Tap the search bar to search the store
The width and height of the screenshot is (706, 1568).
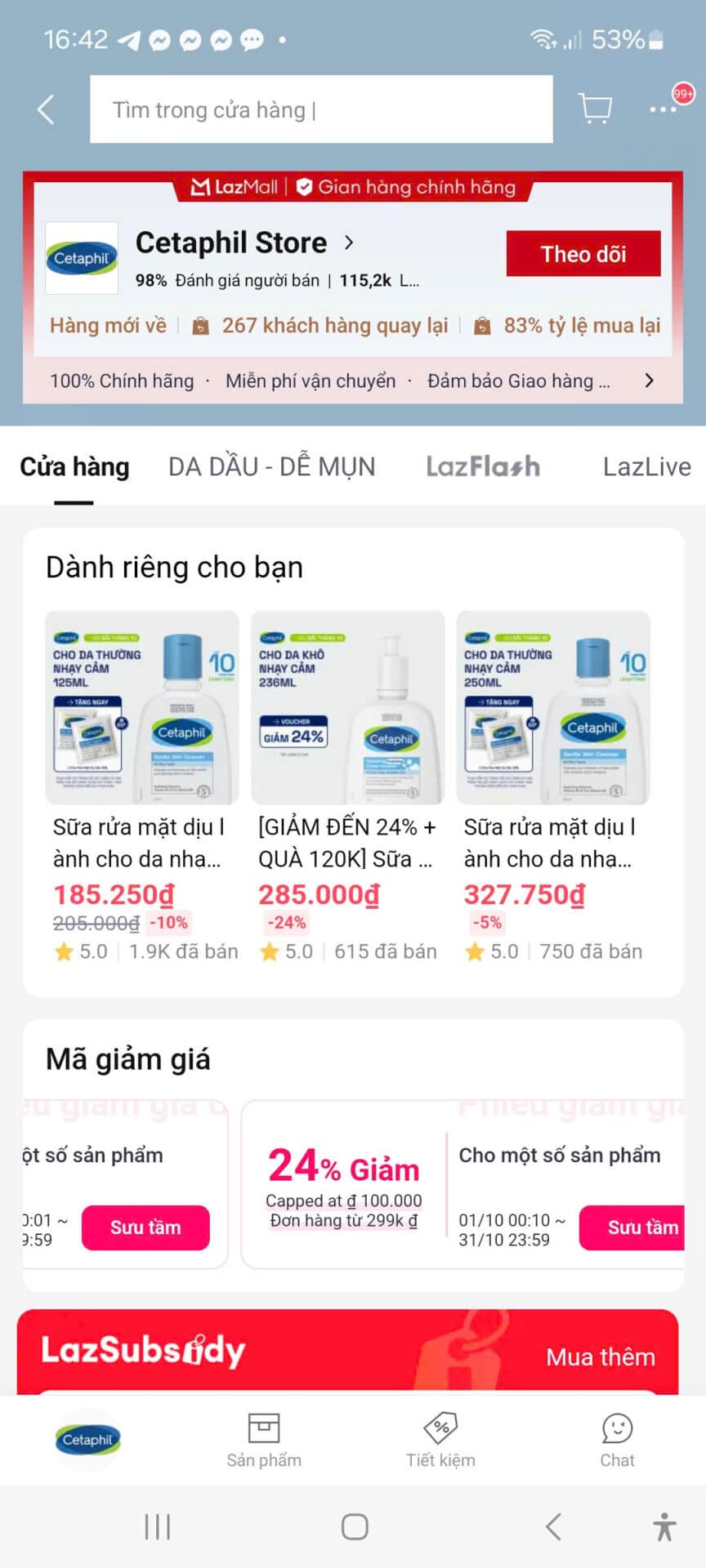point(320,109)
